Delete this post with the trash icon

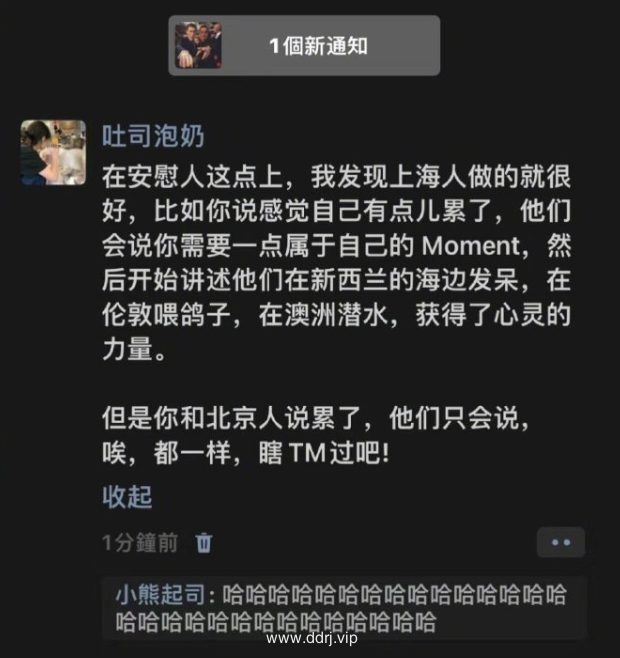click(204, 543)
